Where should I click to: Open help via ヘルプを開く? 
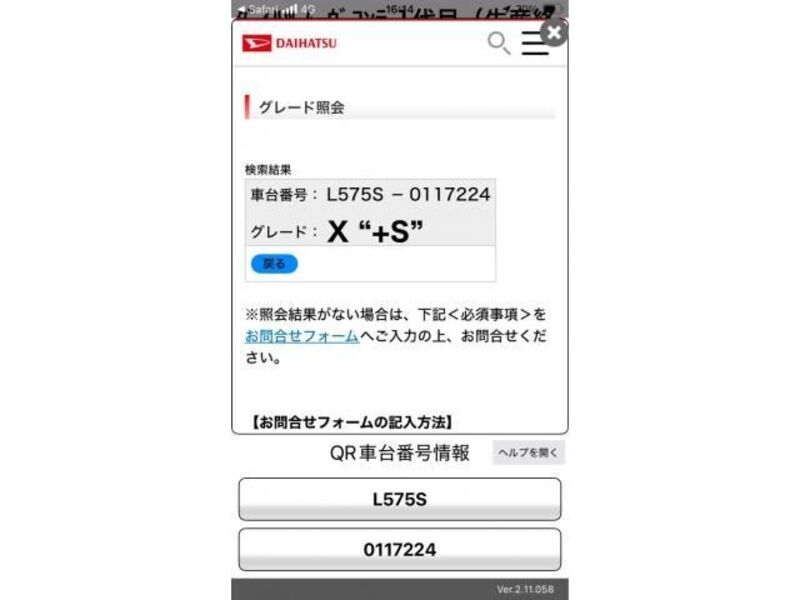click(528, 453)
